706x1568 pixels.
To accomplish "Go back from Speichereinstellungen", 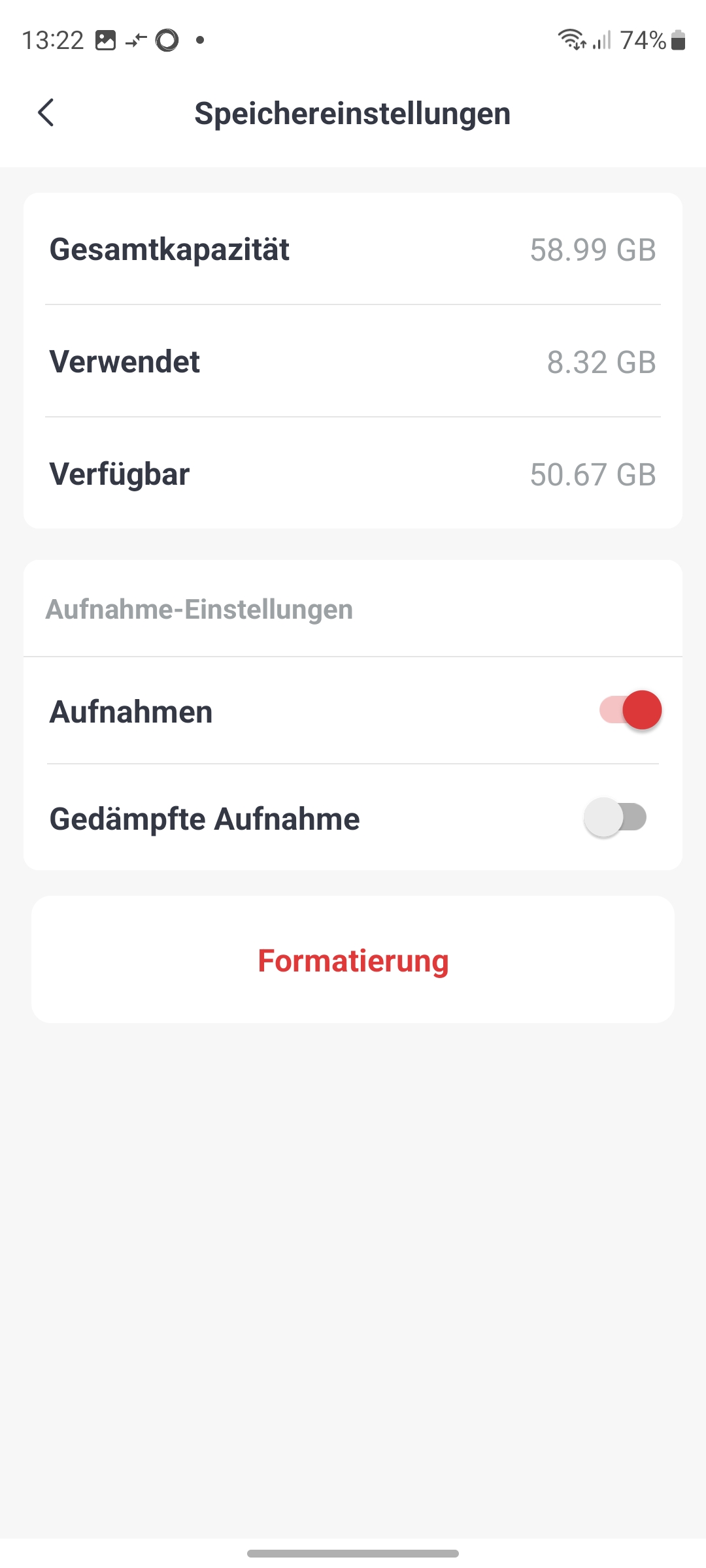I will [46, 113].
